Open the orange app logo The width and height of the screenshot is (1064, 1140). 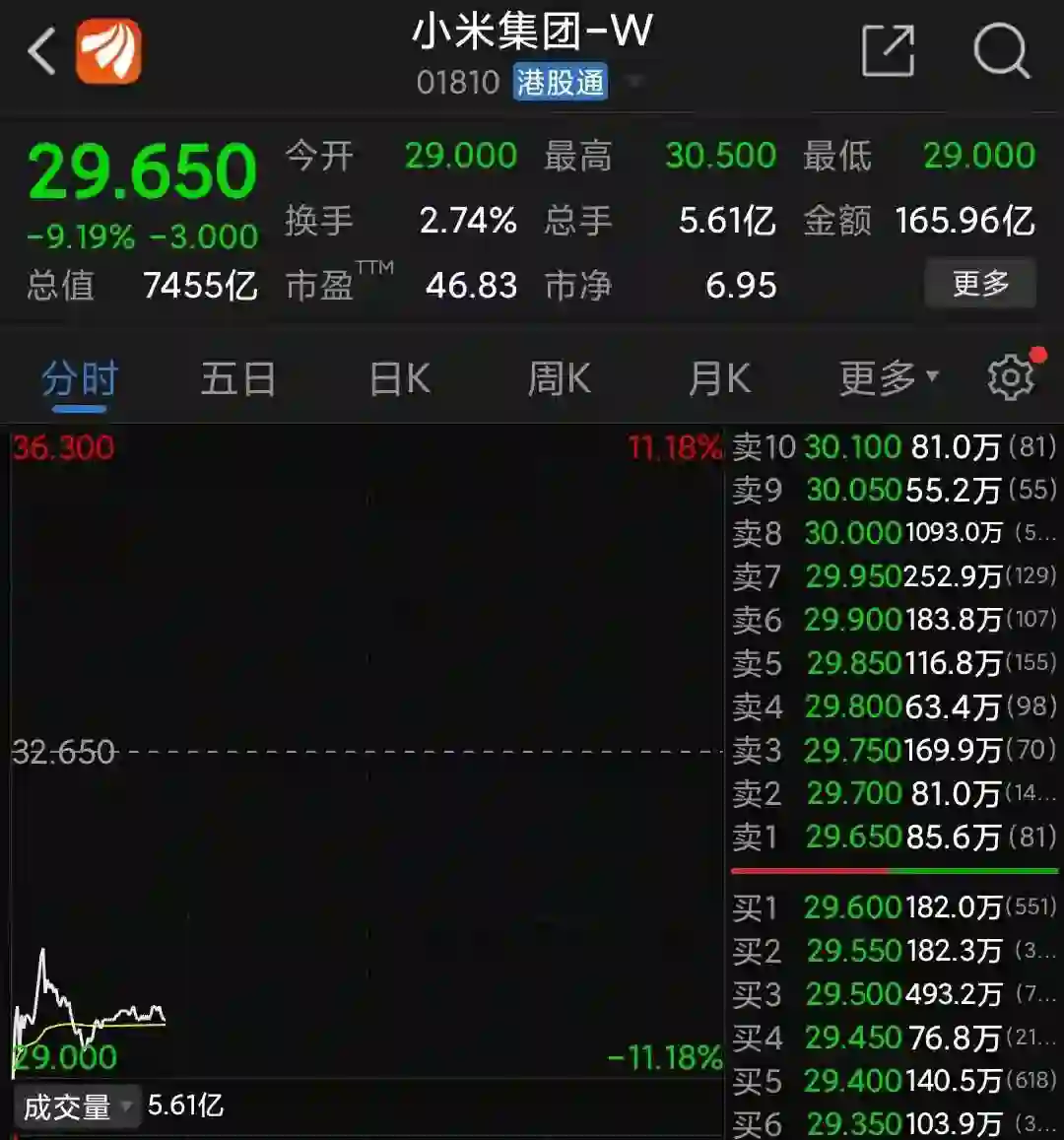pyautogui.click(x=109, y=50)
